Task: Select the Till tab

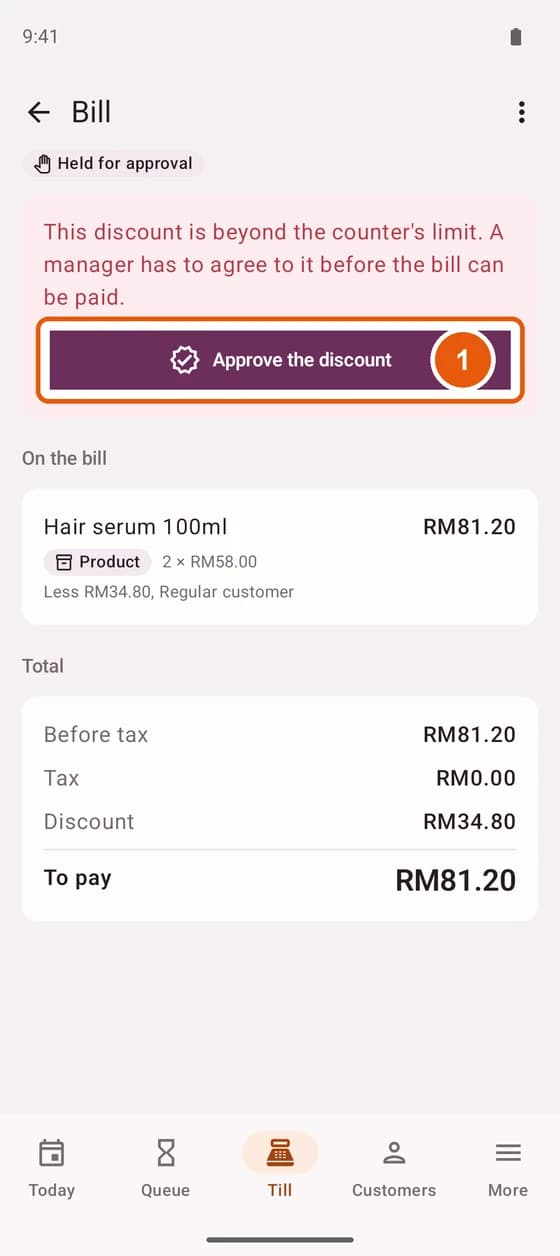Action: point(280,1167)
